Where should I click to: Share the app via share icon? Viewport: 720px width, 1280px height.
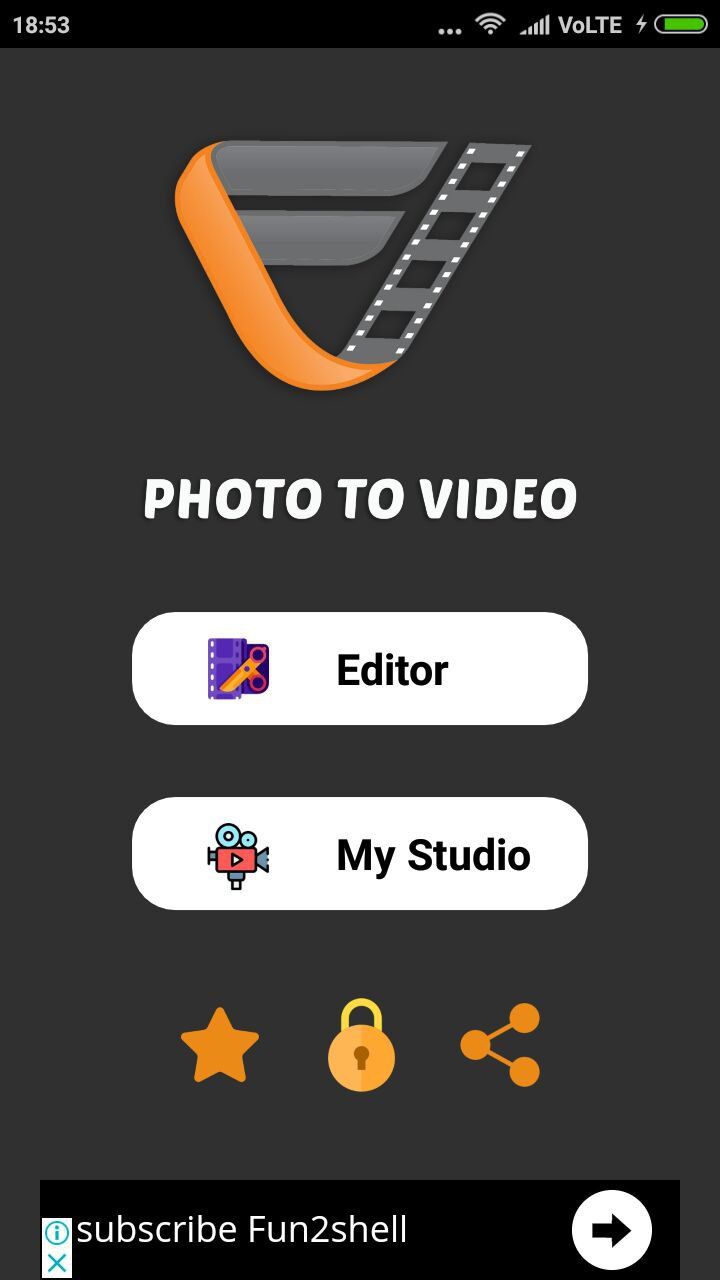[500, 1045]
